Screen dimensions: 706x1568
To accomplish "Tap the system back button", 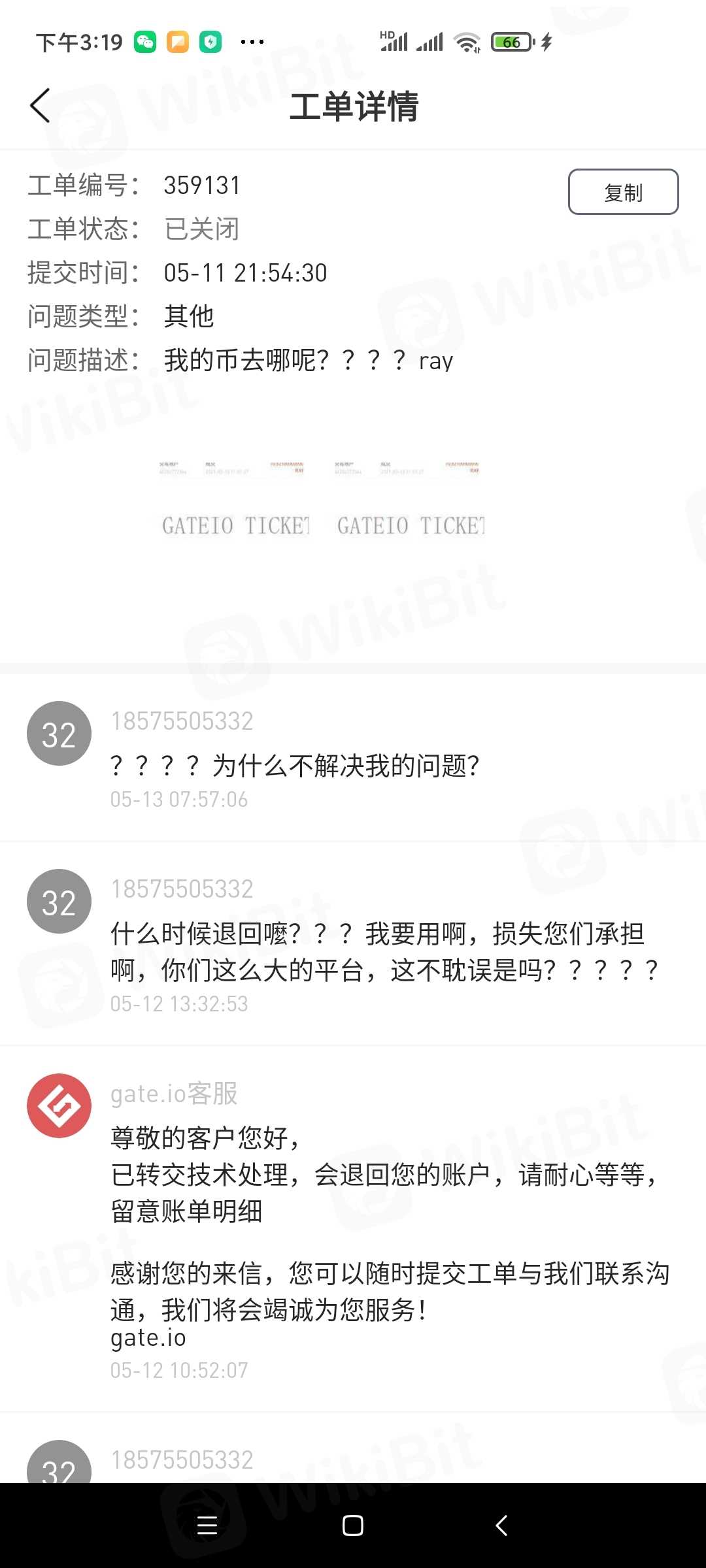I will tap(501, 1526).
